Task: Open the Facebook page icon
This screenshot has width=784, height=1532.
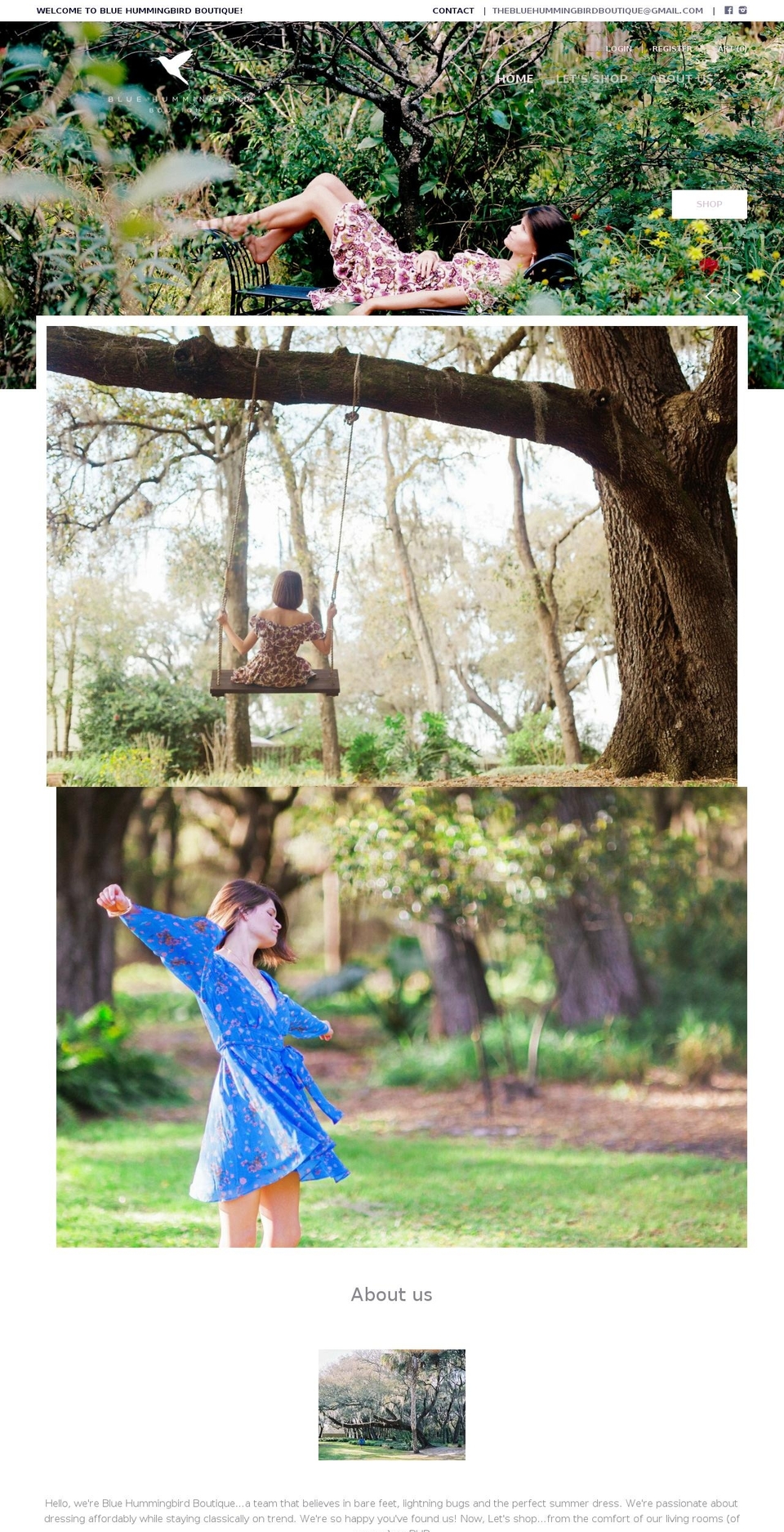Action: 728,11
